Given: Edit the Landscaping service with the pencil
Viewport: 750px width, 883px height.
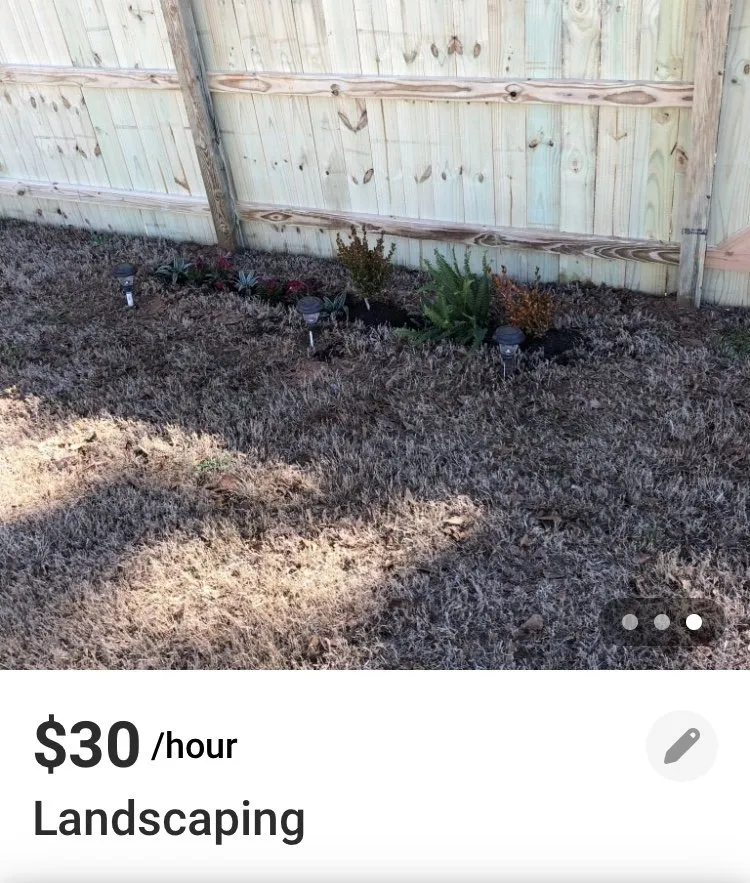Looking at the screenshot, I should (682, 746).
